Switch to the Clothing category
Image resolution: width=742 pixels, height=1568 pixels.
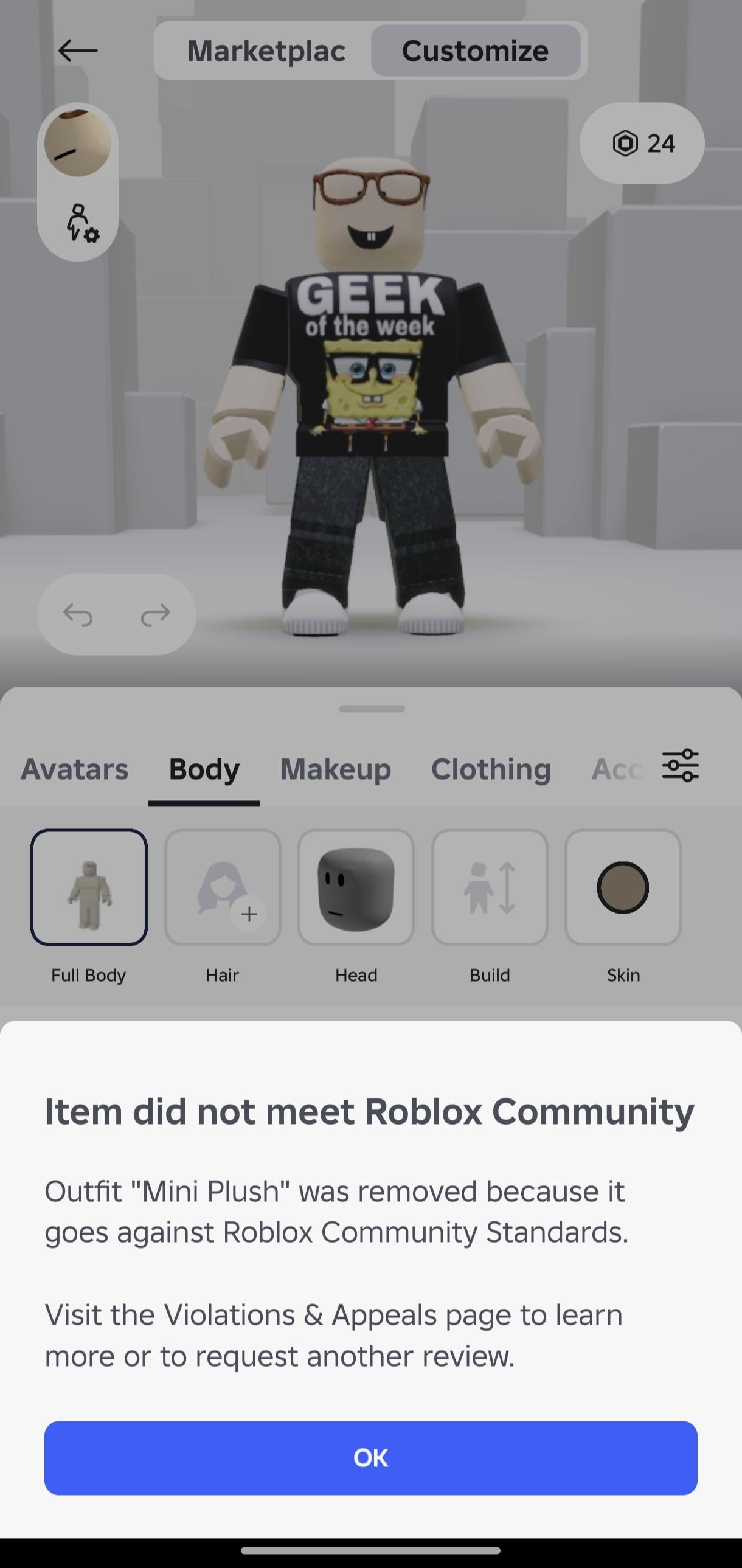491,769
